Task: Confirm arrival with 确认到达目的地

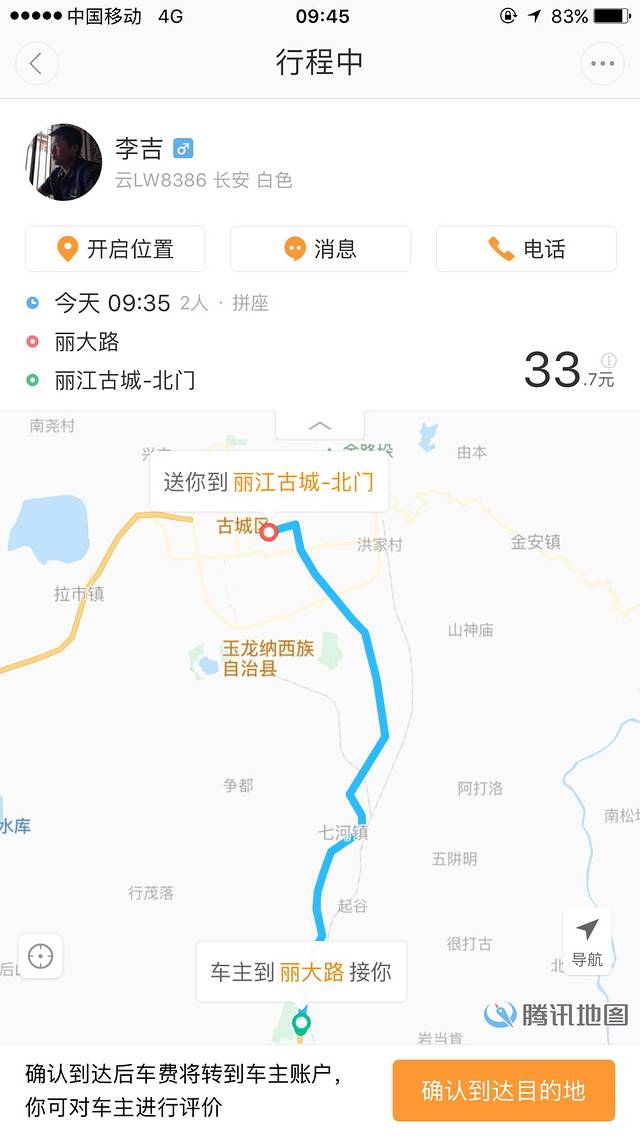Action: click(x=503, y=1090)
